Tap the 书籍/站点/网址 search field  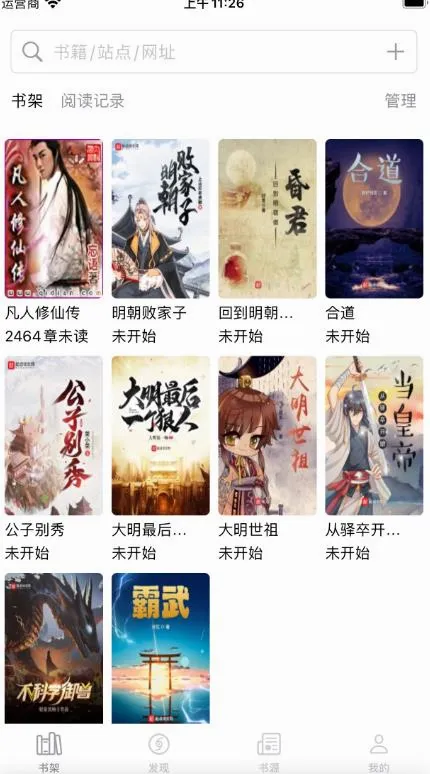click(214, 52)
